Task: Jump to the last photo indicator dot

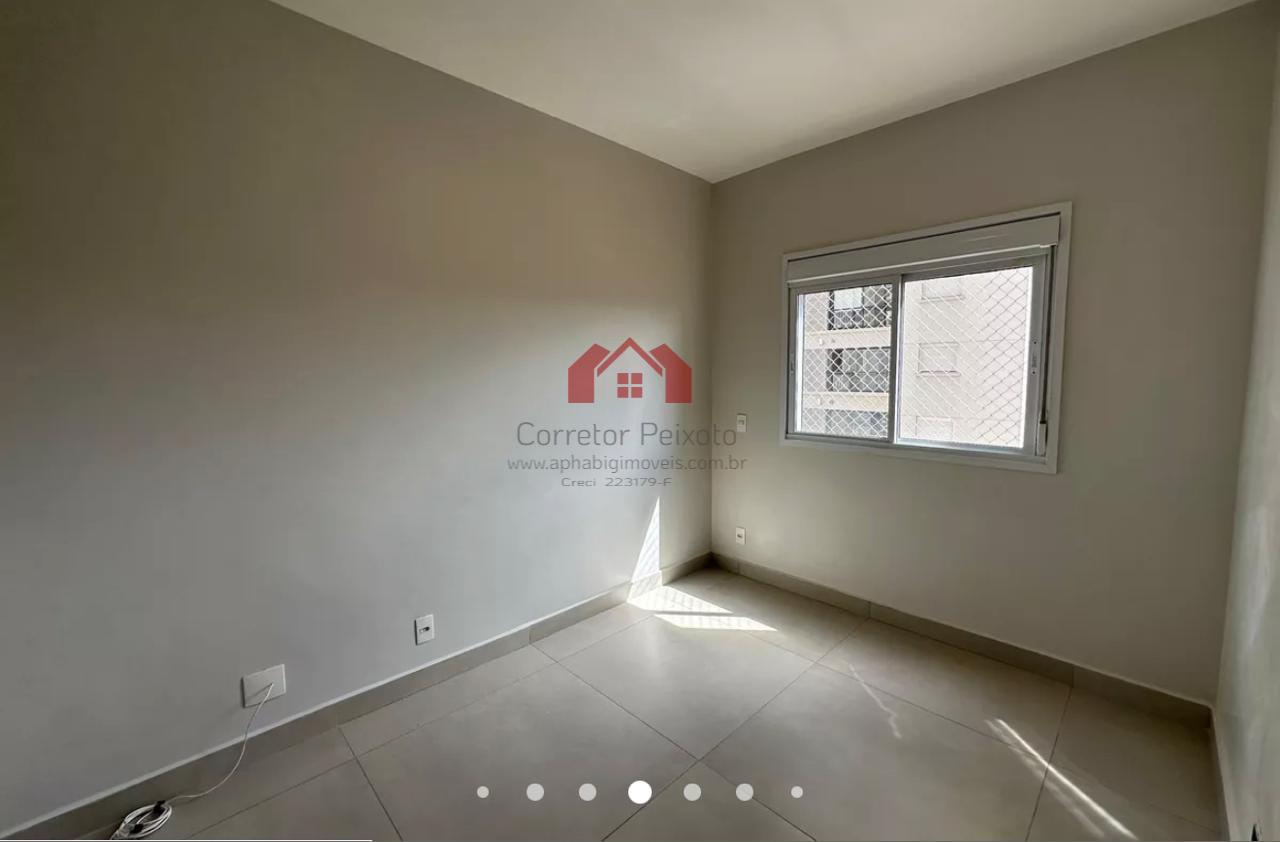Action: [797, 792]
